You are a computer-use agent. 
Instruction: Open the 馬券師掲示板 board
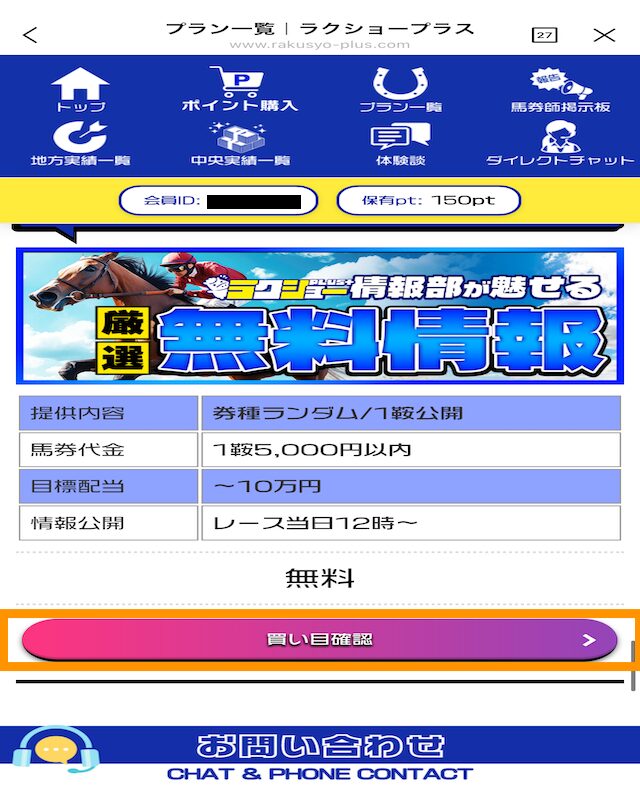(x=559, y=90)
